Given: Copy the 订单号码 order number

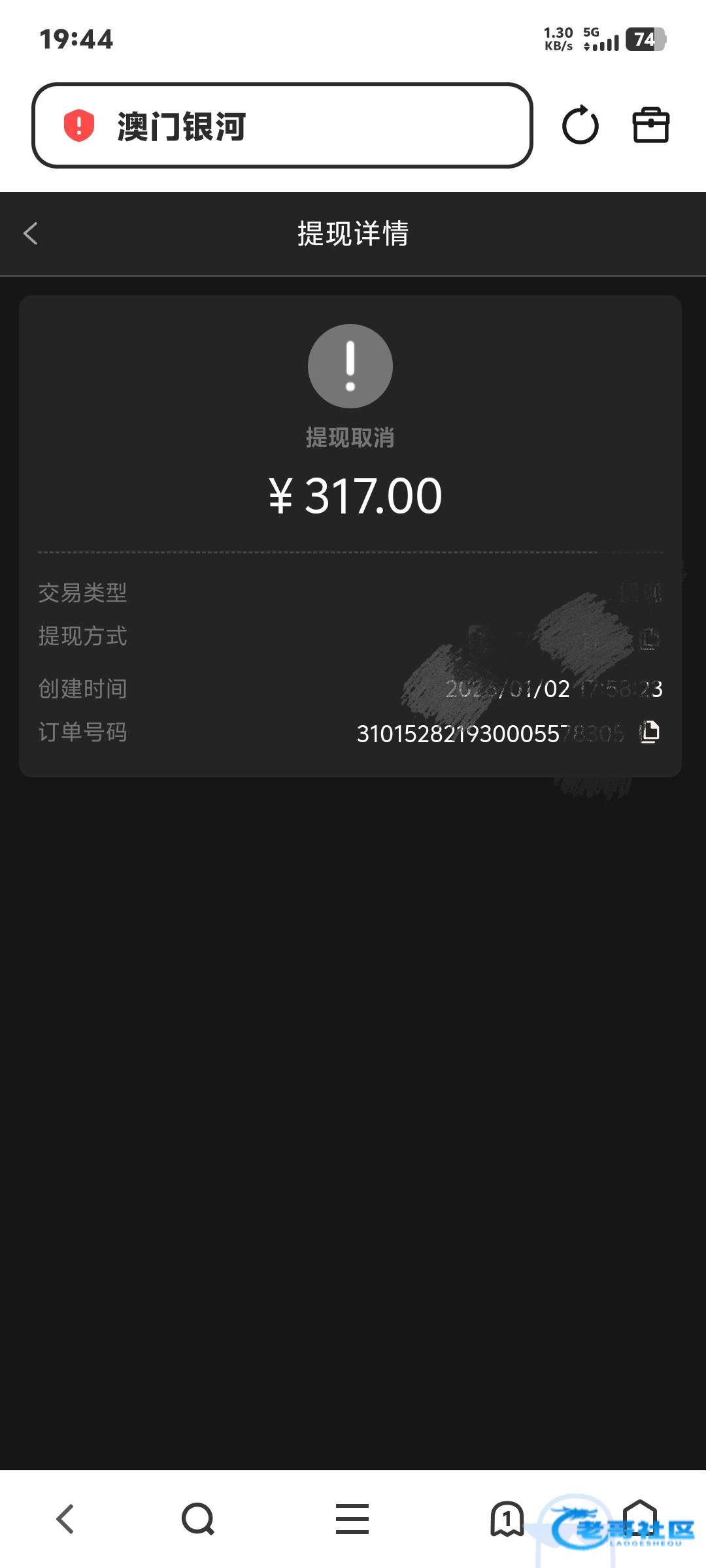Looking at the screenshot, I should pos(650,732).
